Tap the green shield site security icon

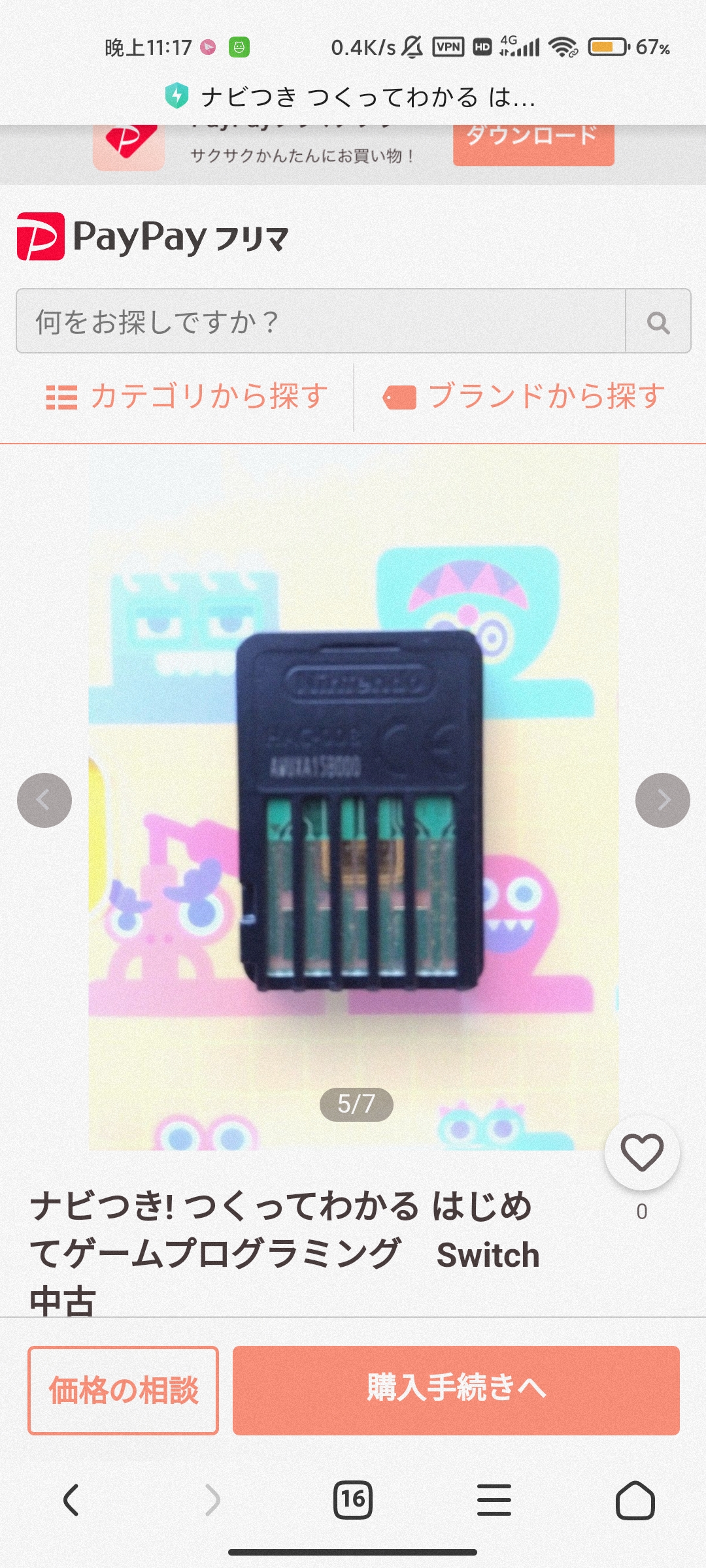coord(176,97)
